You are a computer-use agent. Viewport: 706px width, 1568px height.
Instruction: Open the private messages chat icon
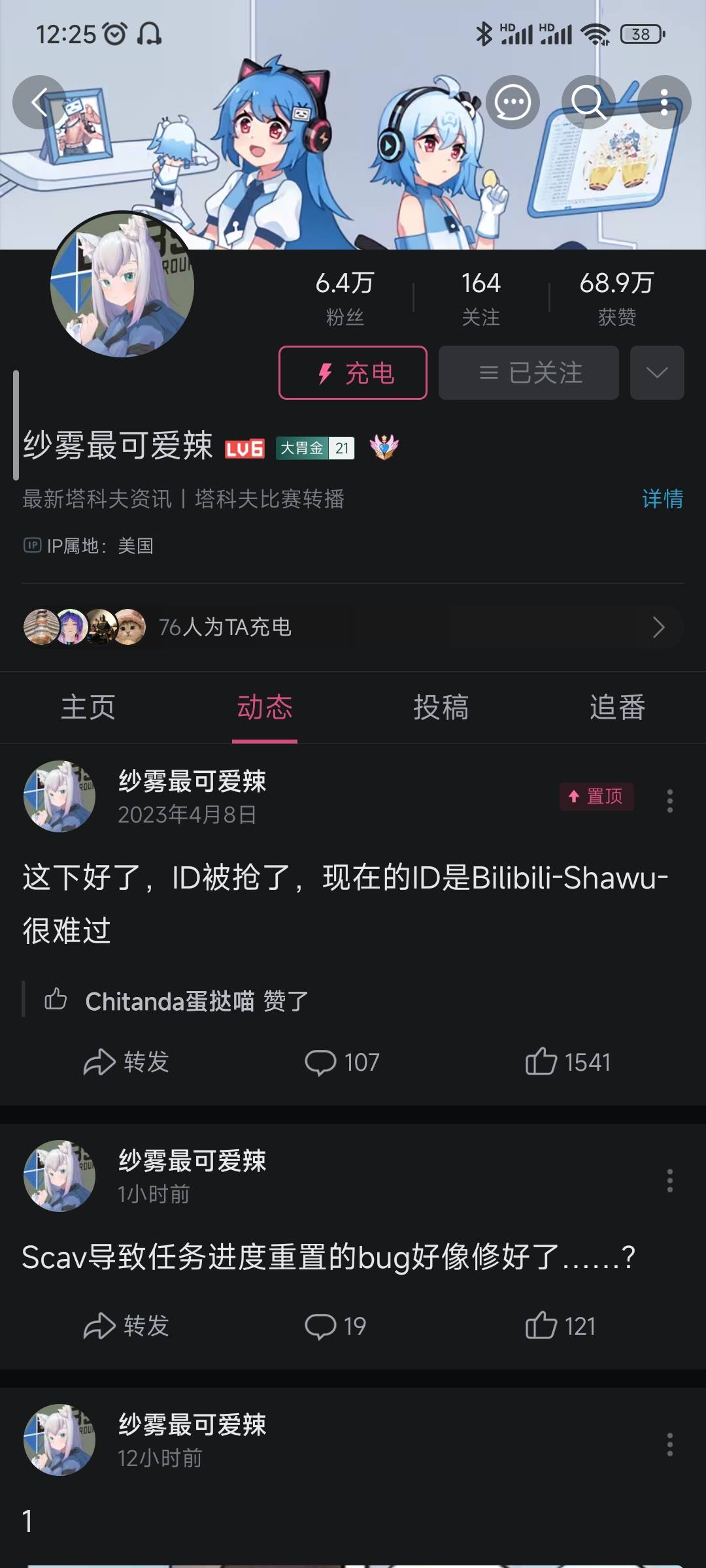point(513,103)
